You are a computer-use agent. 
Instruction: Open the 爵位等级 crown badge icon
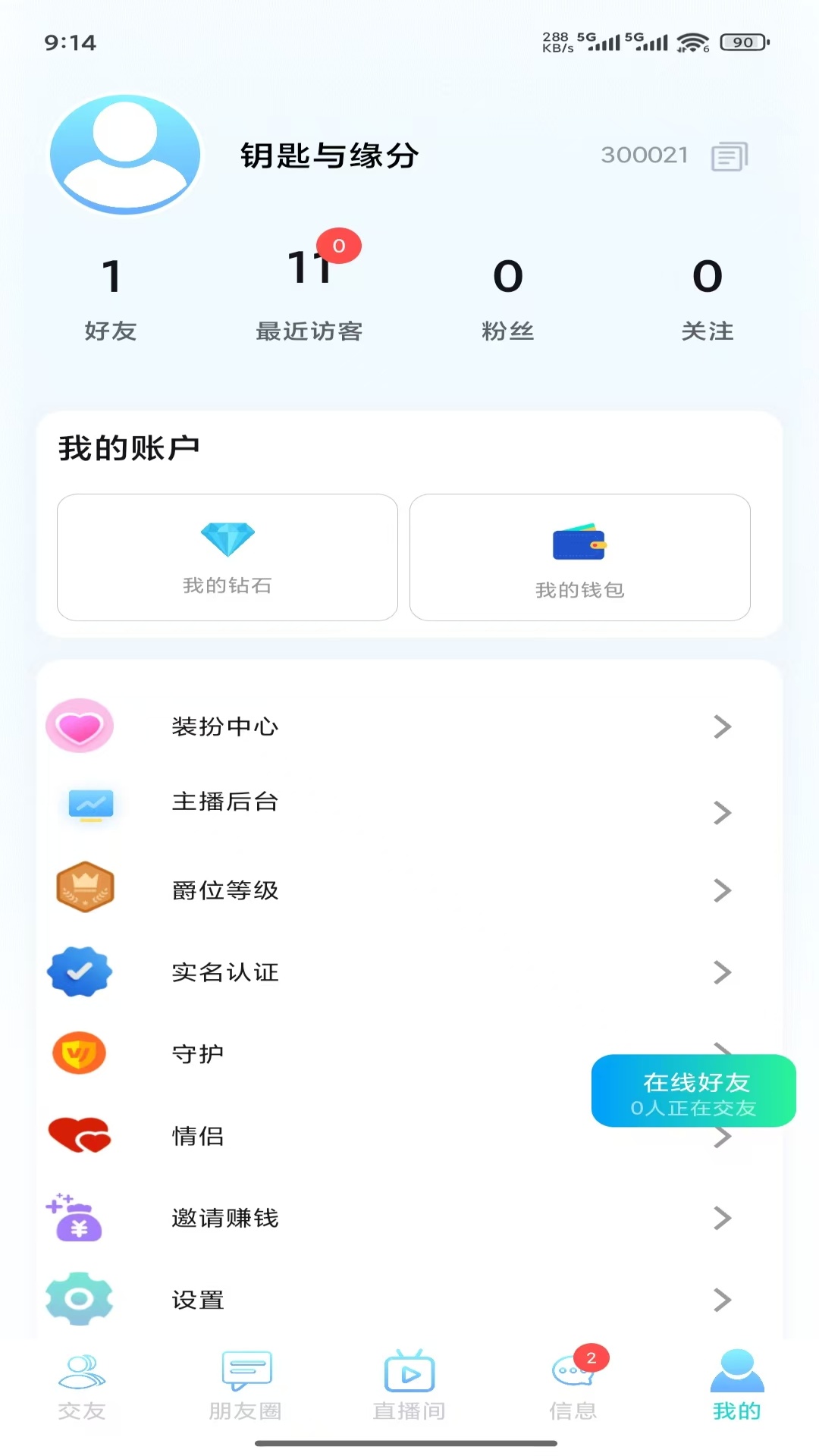(85, 889)
